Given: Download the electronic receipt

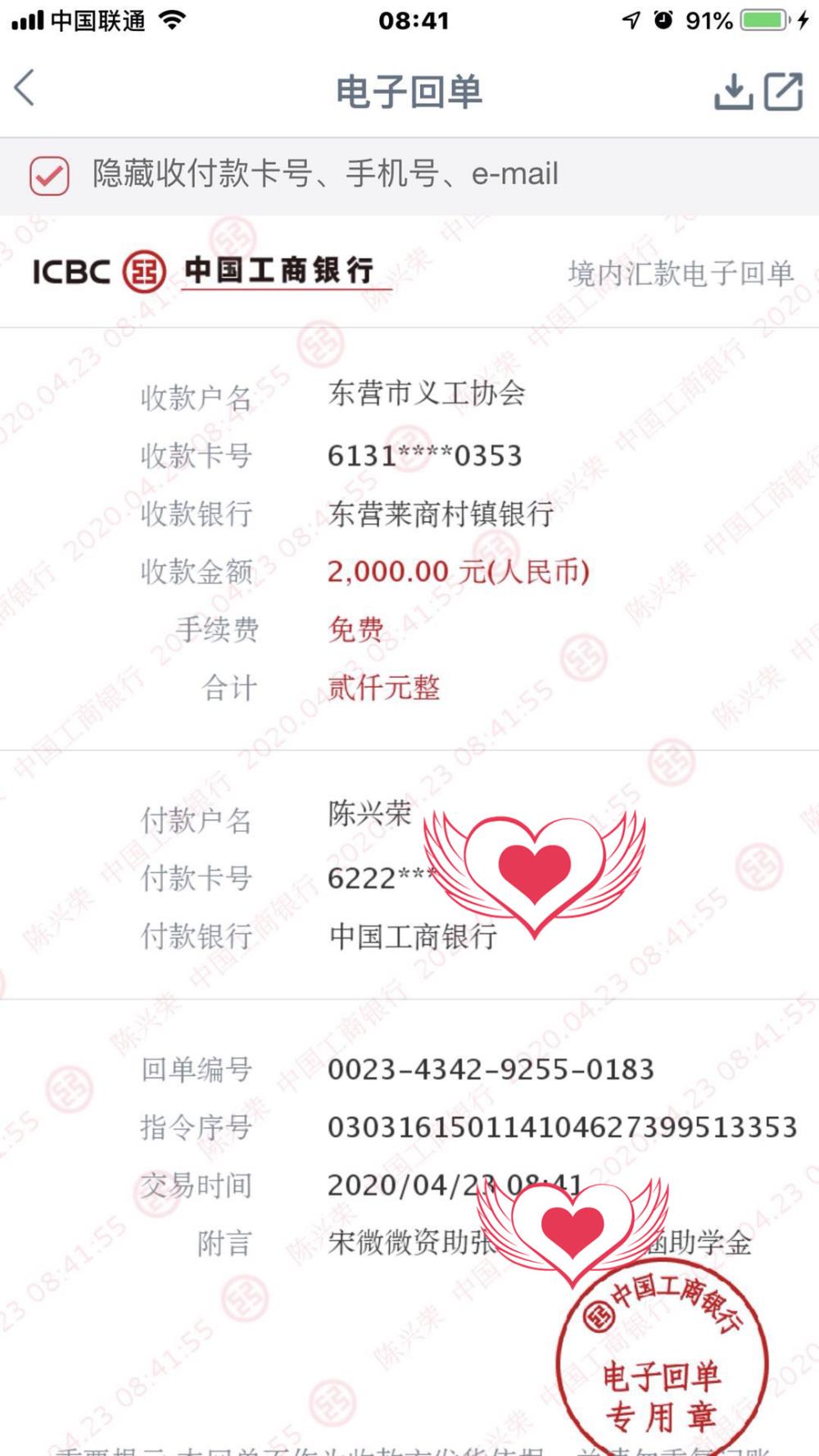Looking at the screenshot, I should point(732,91).
